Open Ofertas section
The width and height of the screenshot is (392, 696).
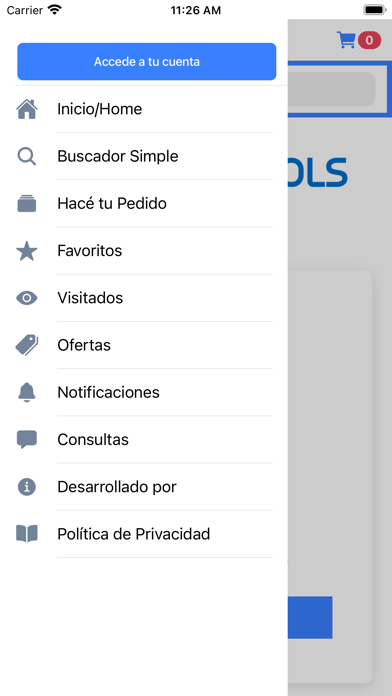pyautogui.click(x=144, y=345)
